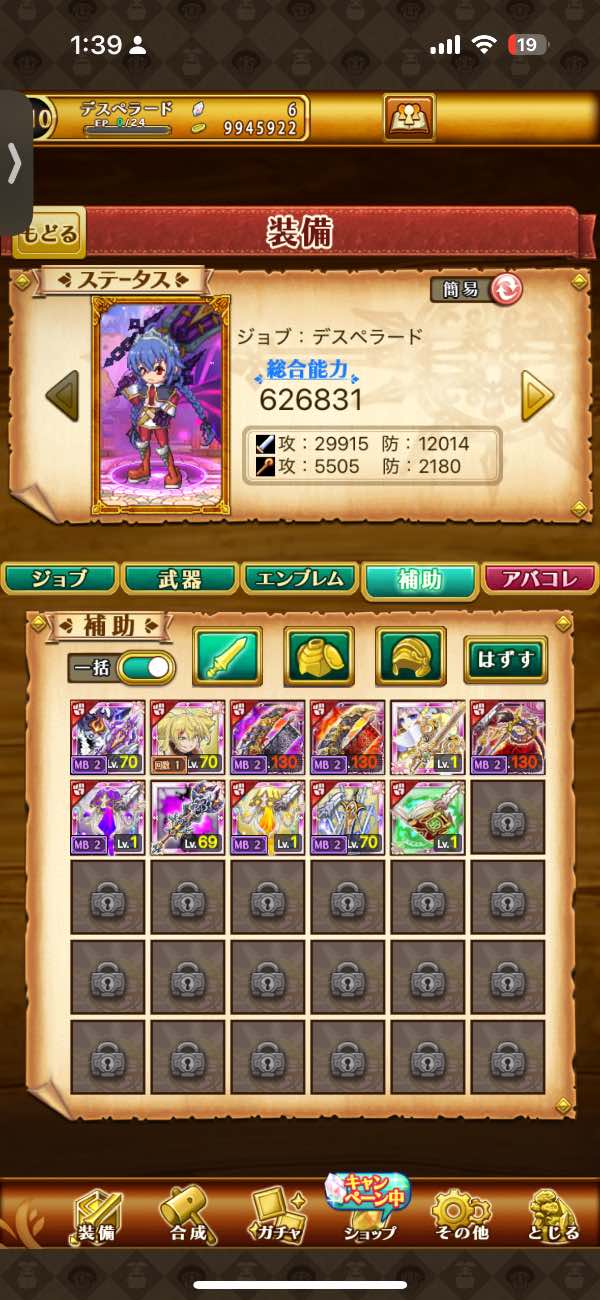Switch to the エンブレム tab

[x=299, y=578]
